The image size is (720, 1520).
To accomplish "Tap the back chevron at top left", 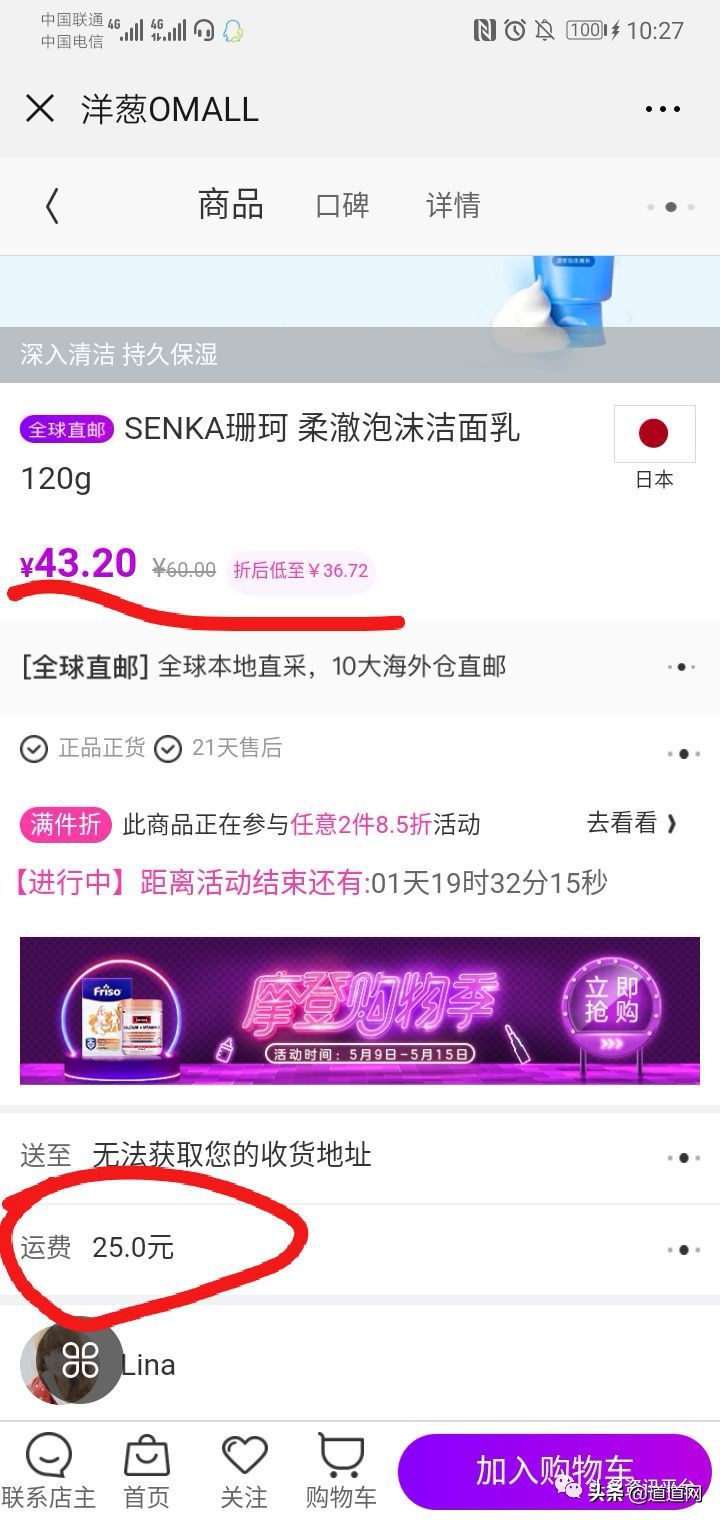I will (52, 205).
